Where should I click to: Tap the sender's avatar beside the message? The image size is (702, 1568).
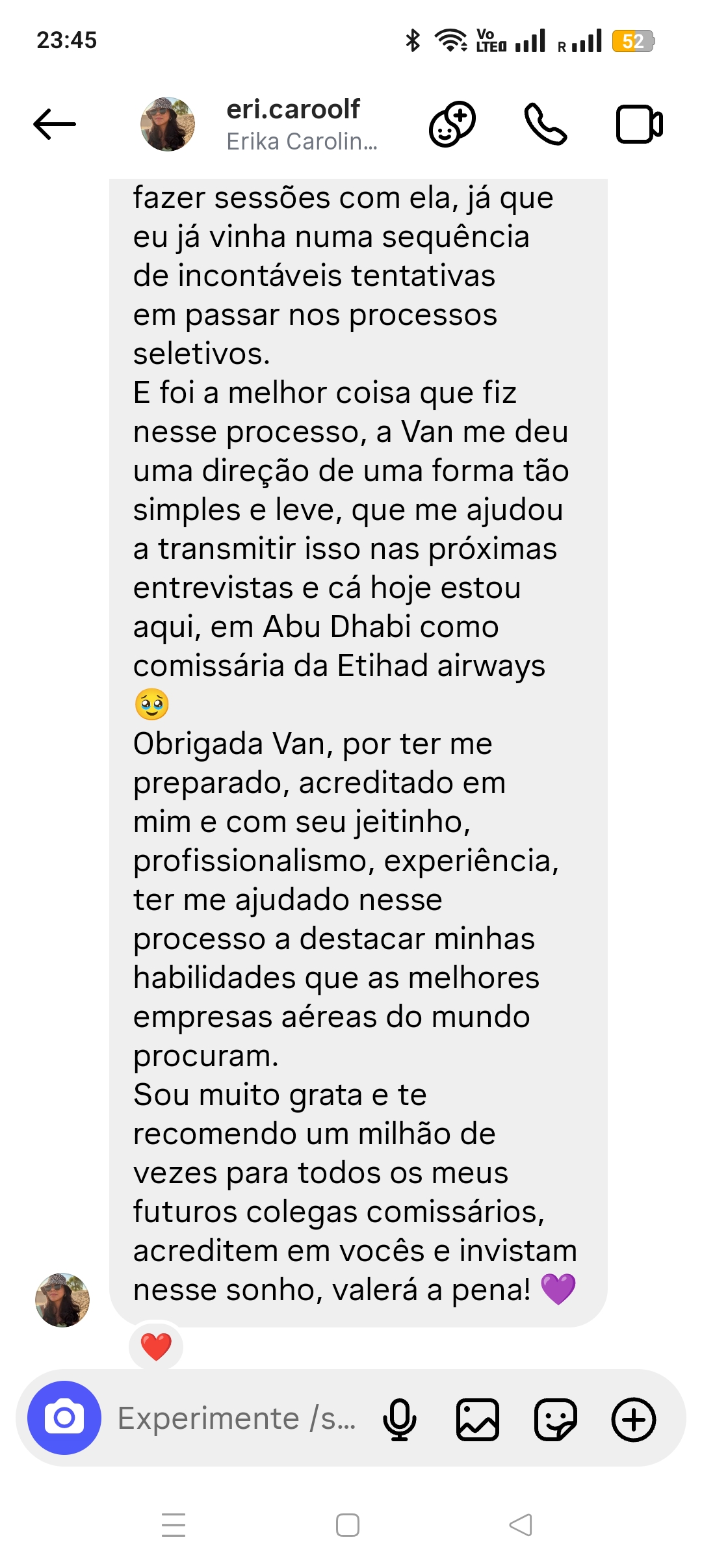pos(62,1300)
